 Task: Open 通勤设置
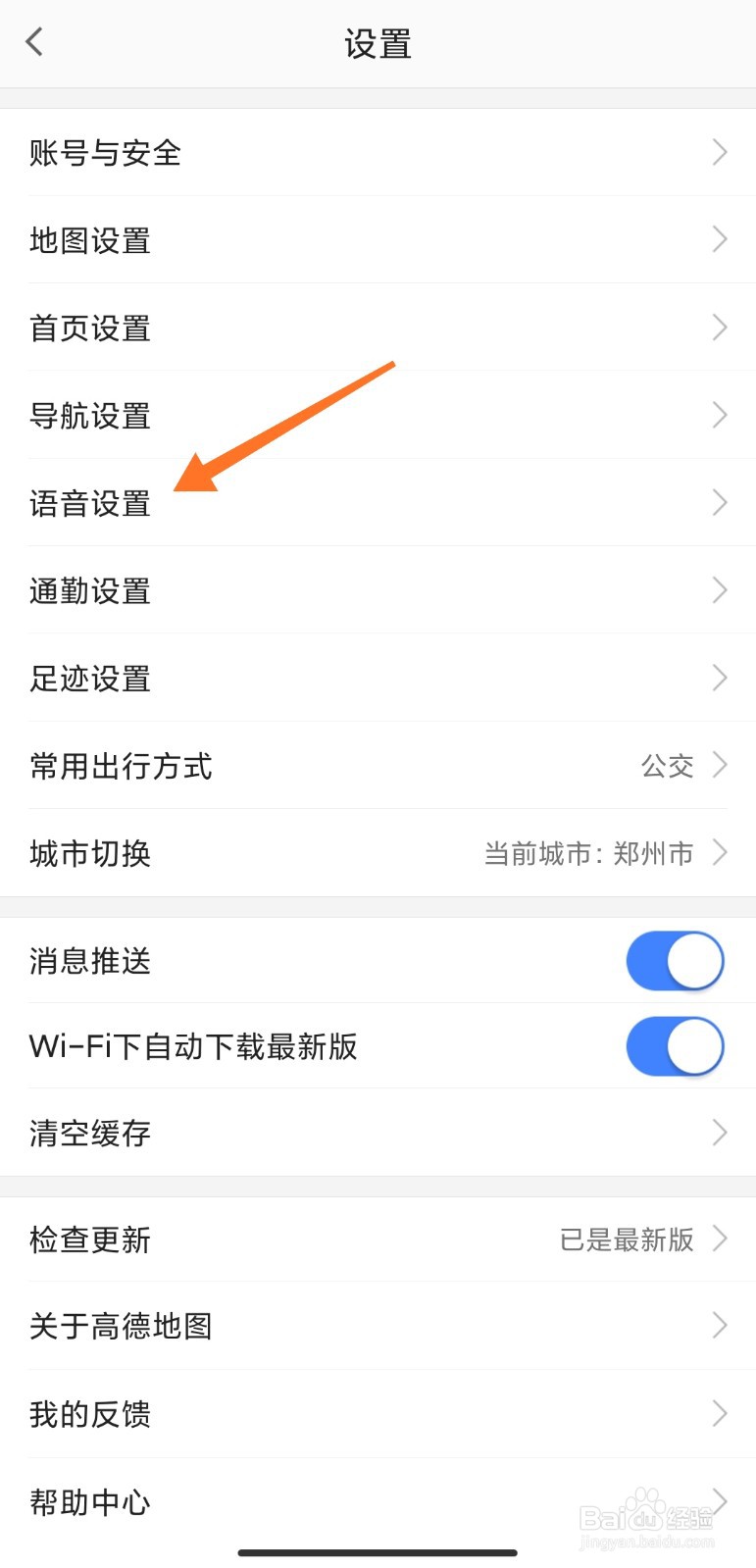[x=378, y=590]
